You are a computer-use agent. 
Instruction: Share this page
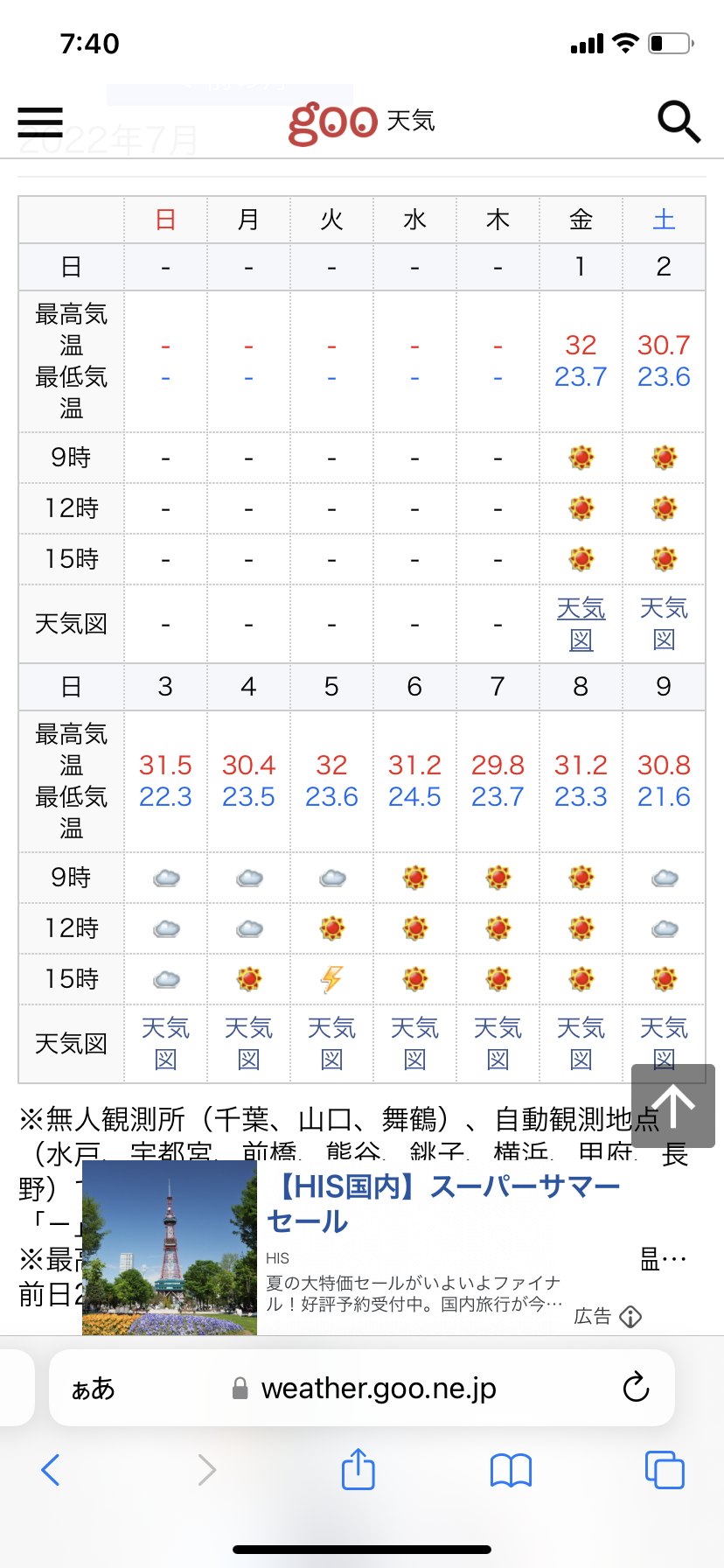358,1469
